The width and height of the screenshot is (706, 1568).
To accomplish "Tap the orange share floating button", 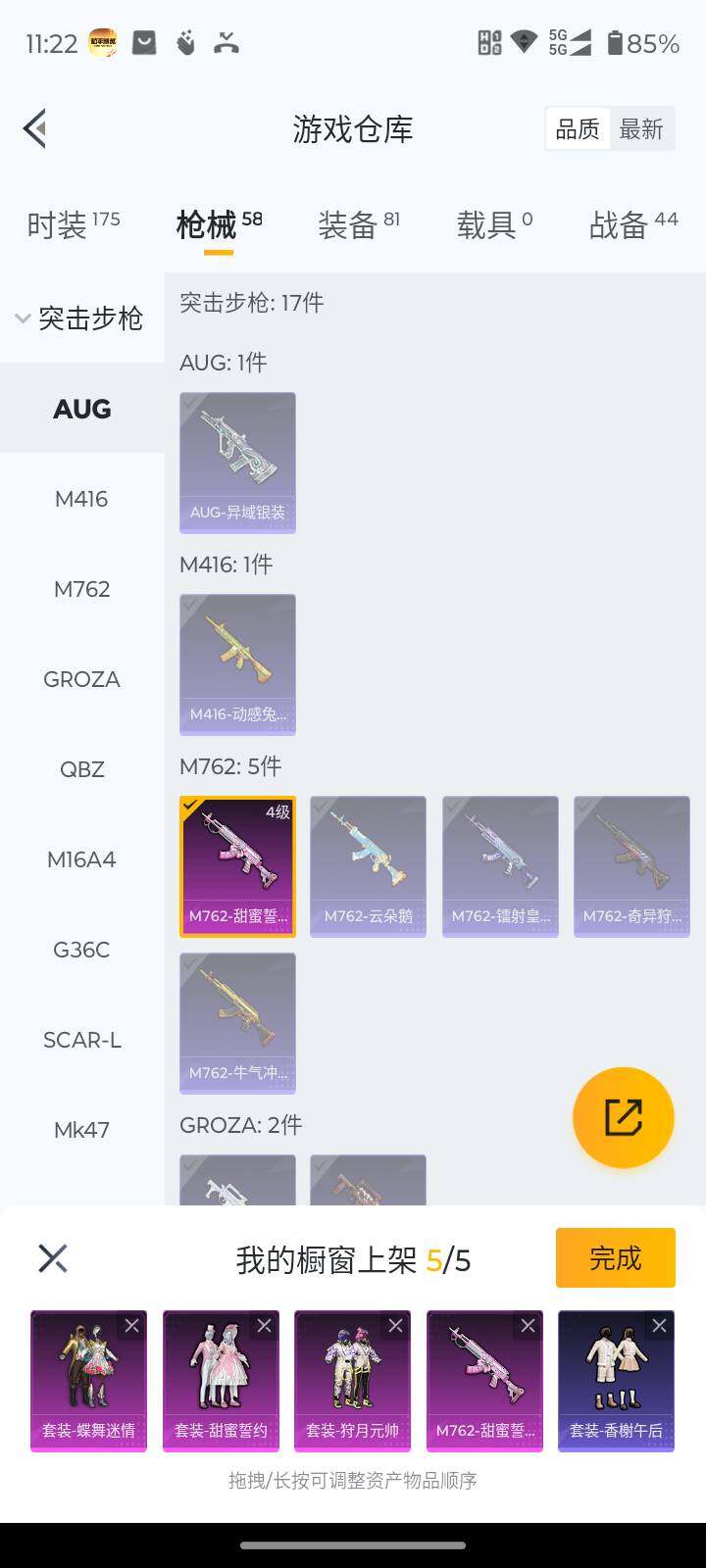I will pyautogui.click(x=623, y=1117).
